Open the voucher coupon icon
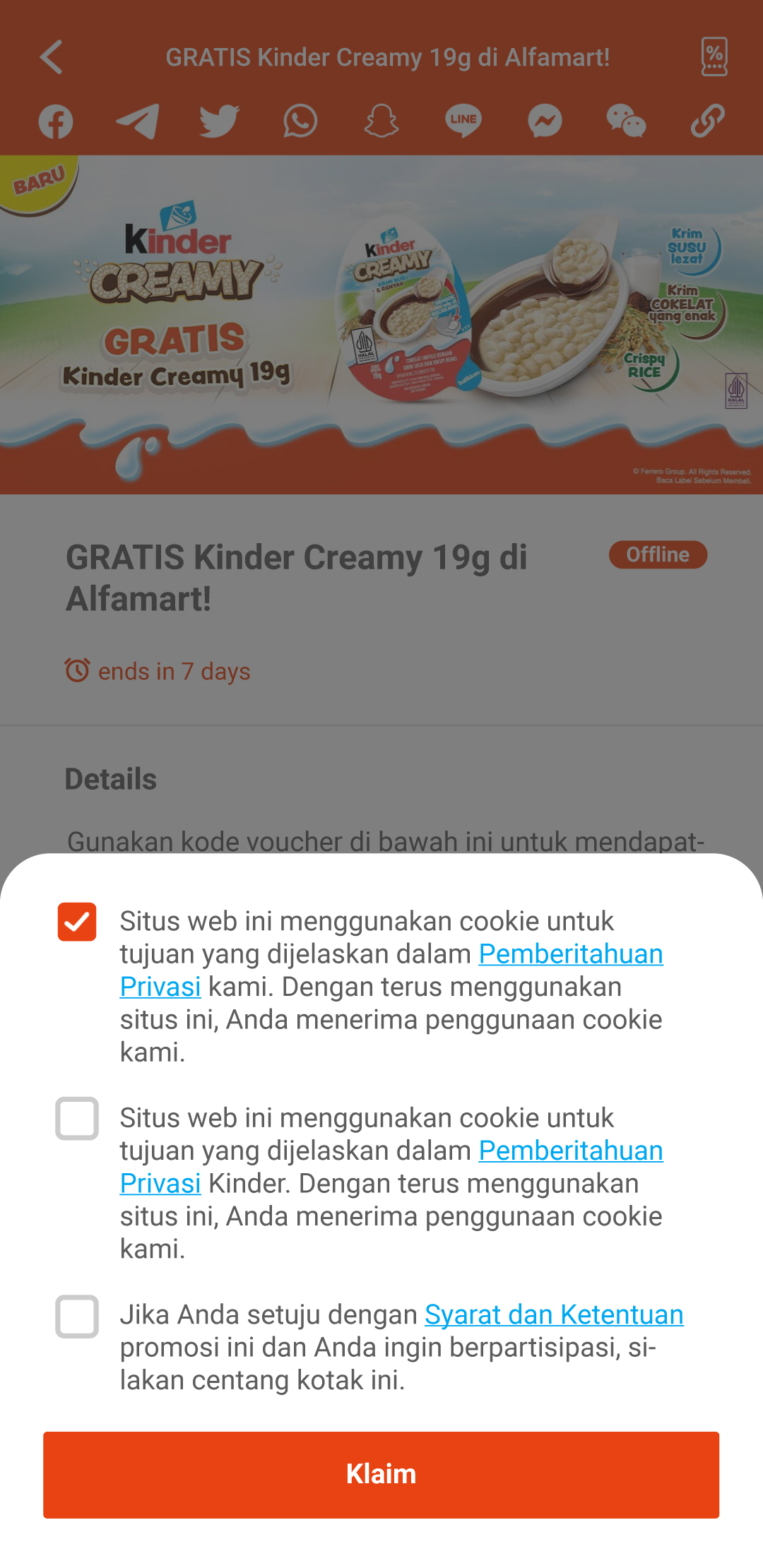This screenshot has height=1568, width=763. pyautogui.click(x=714, y=57)
